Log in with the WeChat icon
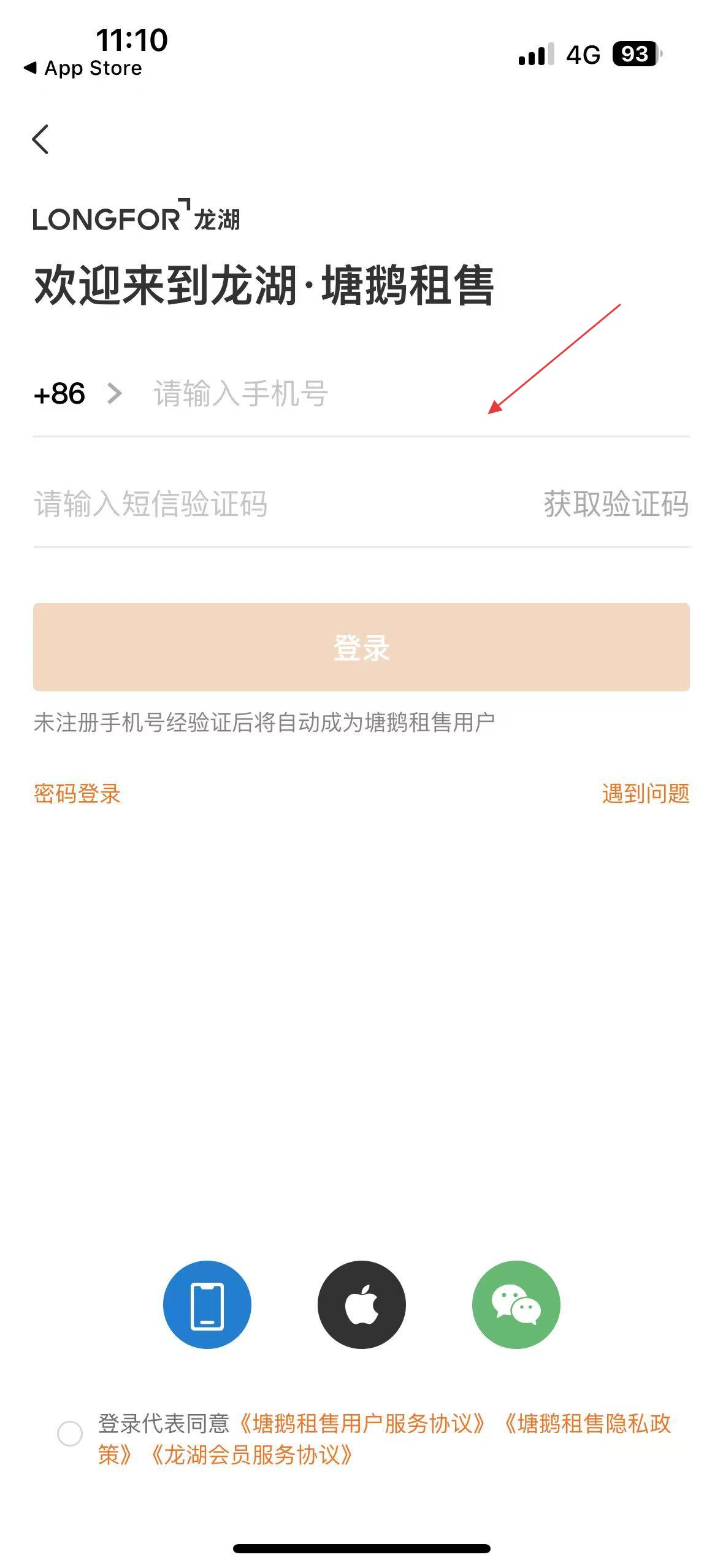This screenshot has width=723, height=1568. (x=516, y=1304)
